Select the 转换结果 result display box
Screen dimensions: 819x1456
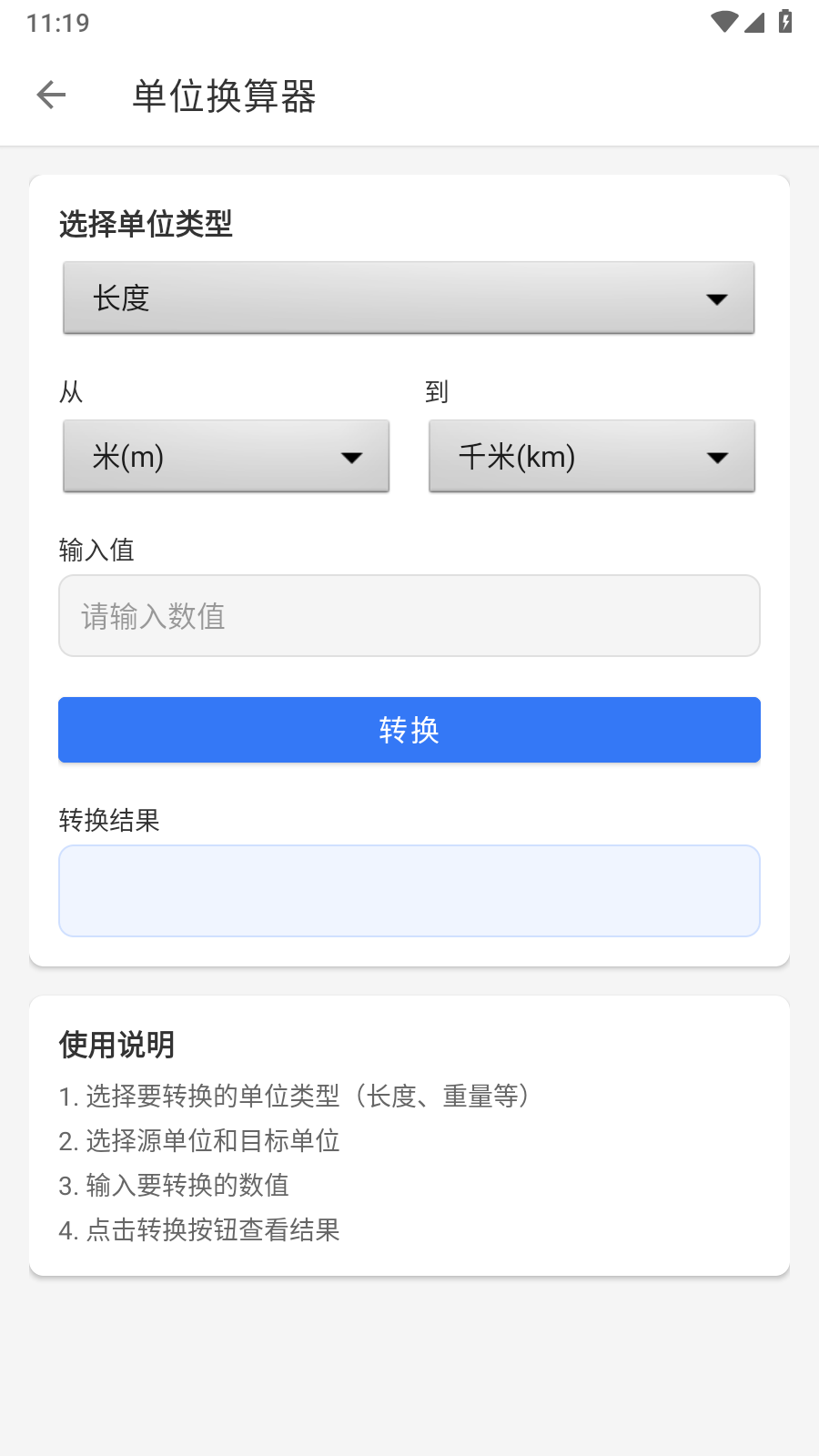409,890
